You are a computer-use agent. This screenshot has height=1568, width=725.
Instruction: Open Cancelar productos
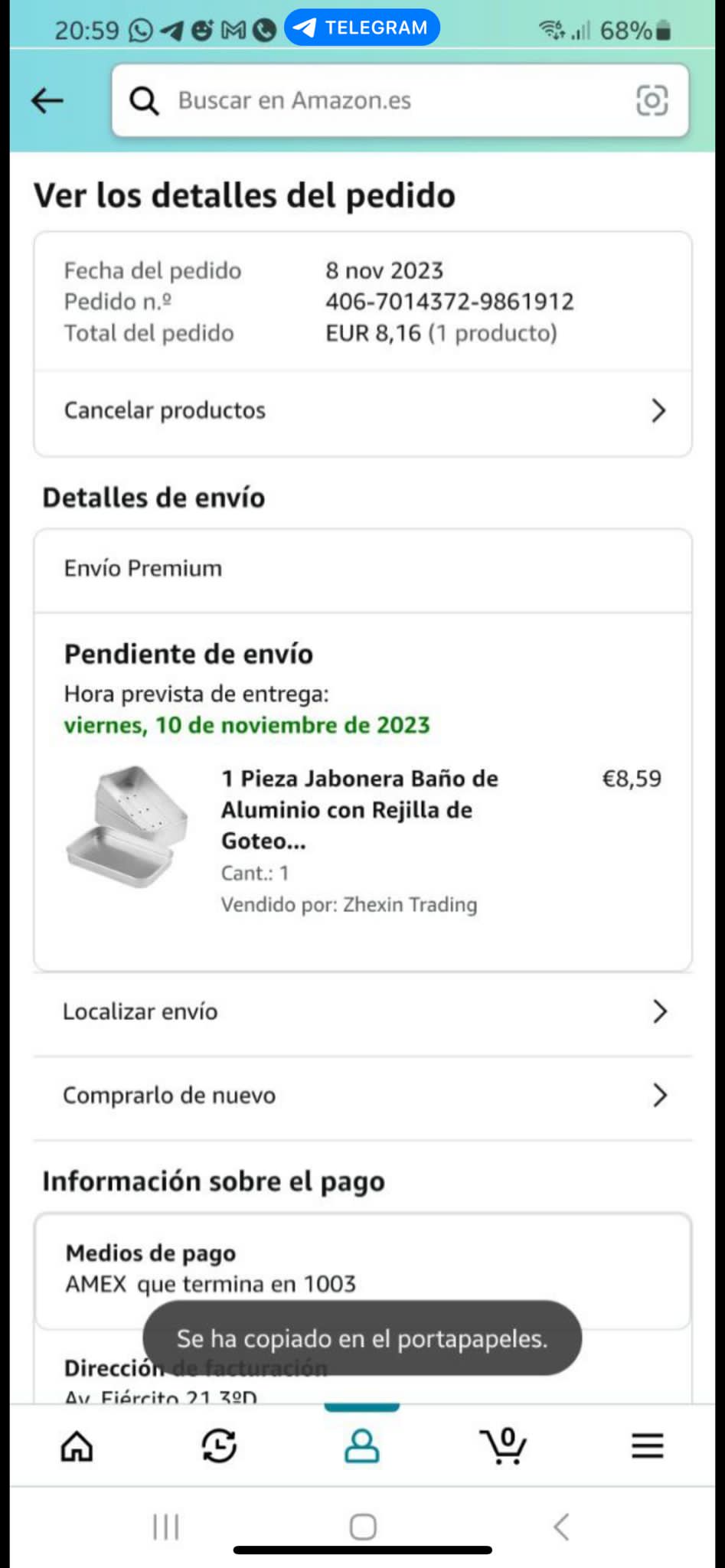click(x=363, y=410)
